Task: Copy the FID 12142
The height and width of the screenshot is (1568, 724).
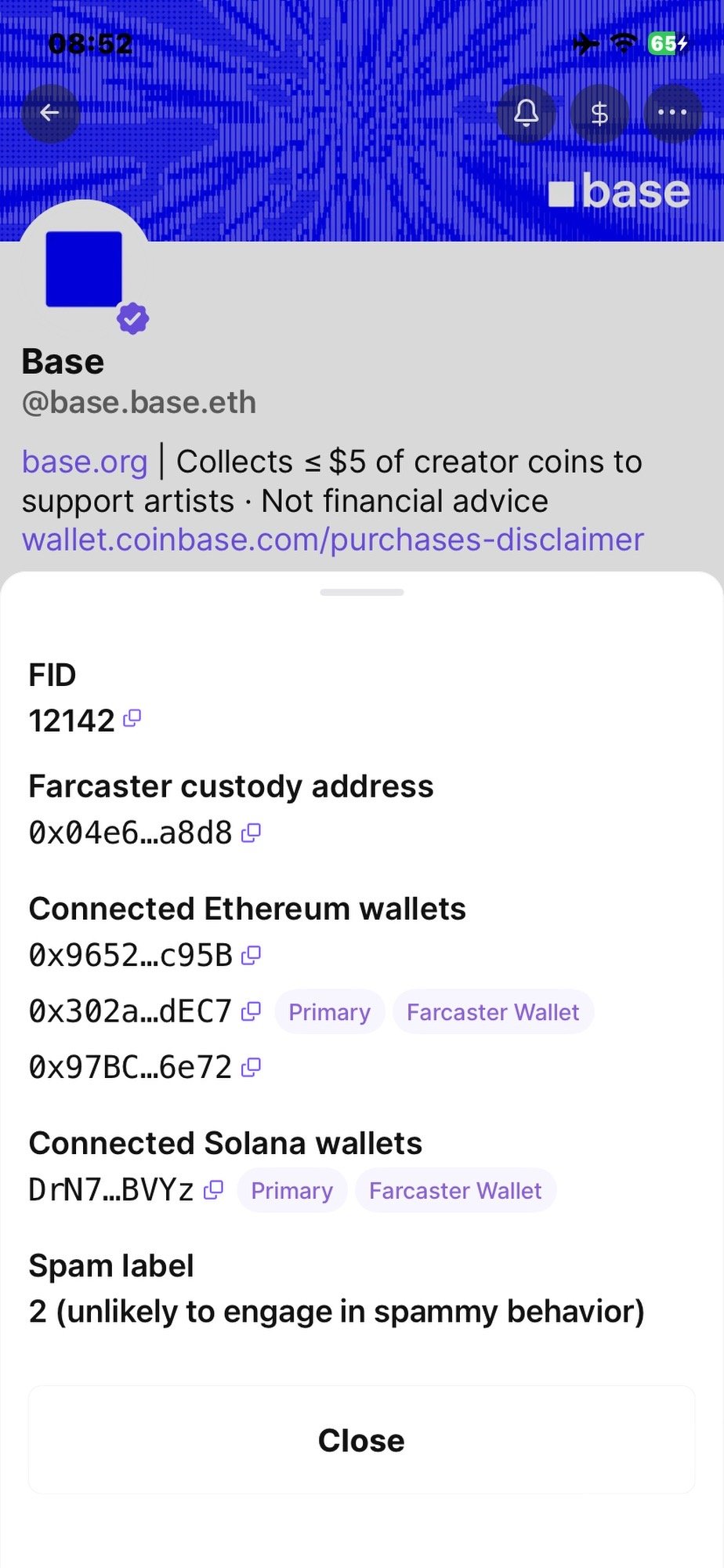Action: pyautogui.click(x=132, y=718)
